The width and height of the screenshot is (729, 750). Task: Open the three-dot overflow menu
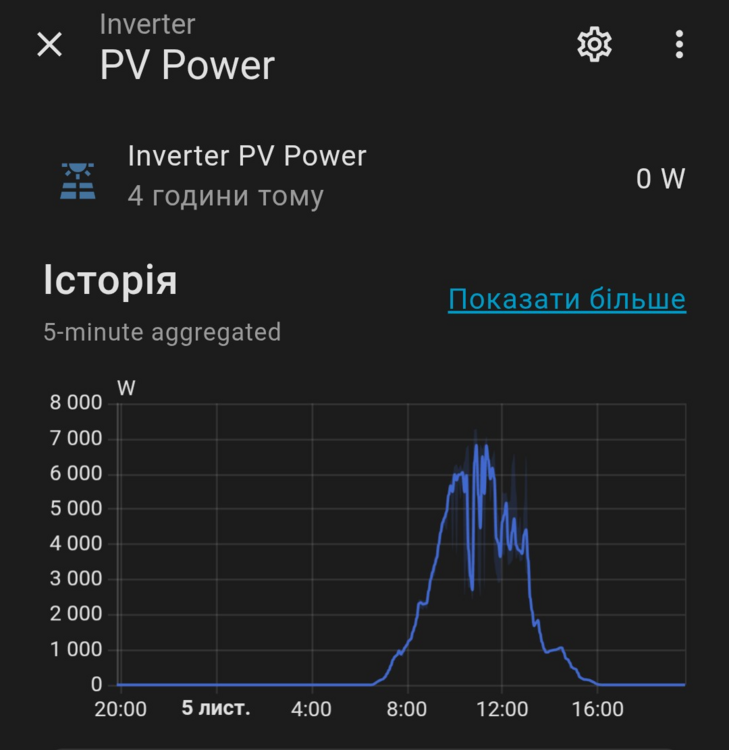click(679, 44)
